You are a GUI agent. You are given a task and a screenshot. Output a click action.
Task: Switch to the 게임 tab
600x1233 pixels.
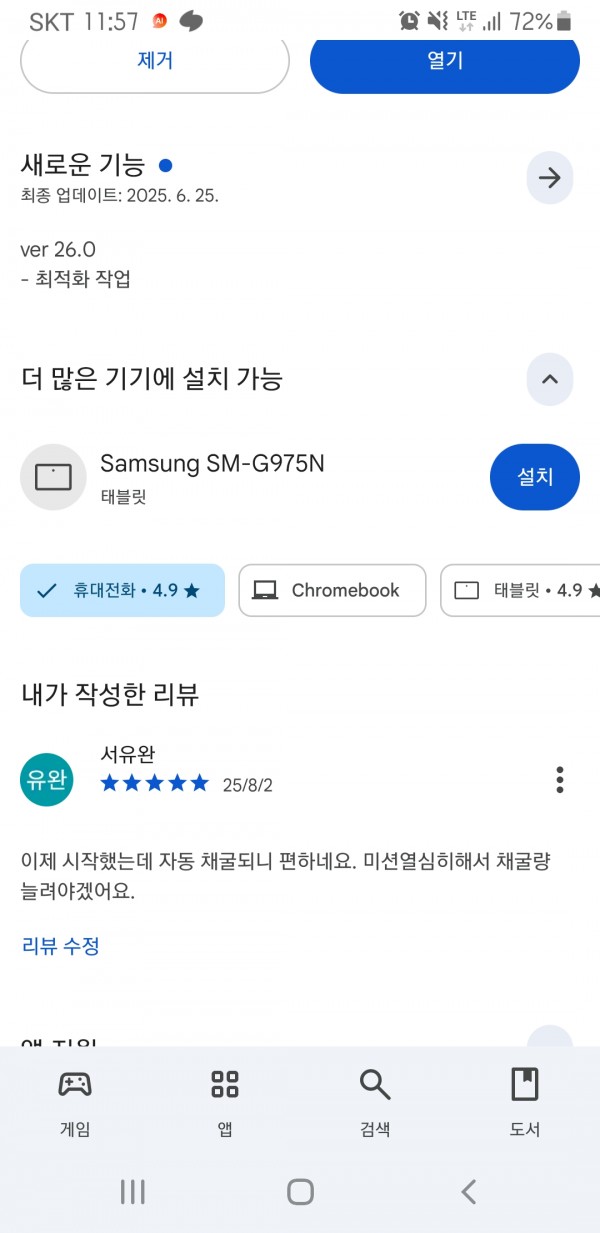point(75,1102)
